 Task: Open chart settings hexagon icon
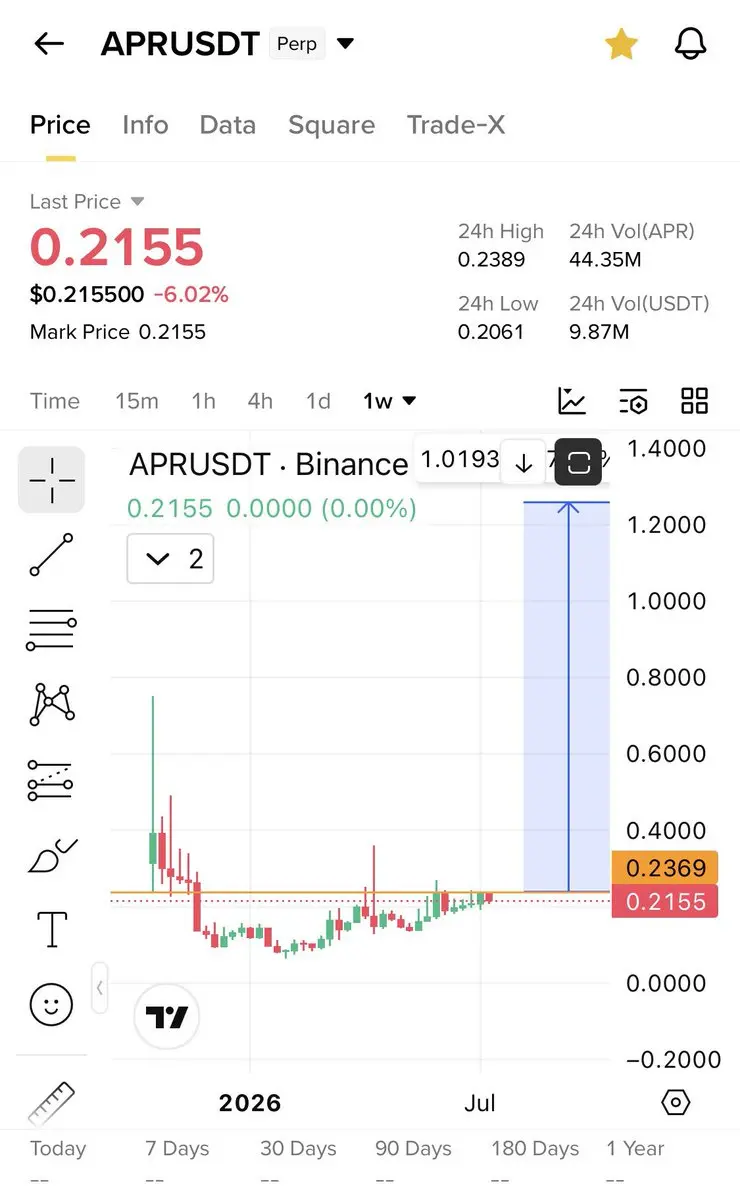pos(676,1103)
